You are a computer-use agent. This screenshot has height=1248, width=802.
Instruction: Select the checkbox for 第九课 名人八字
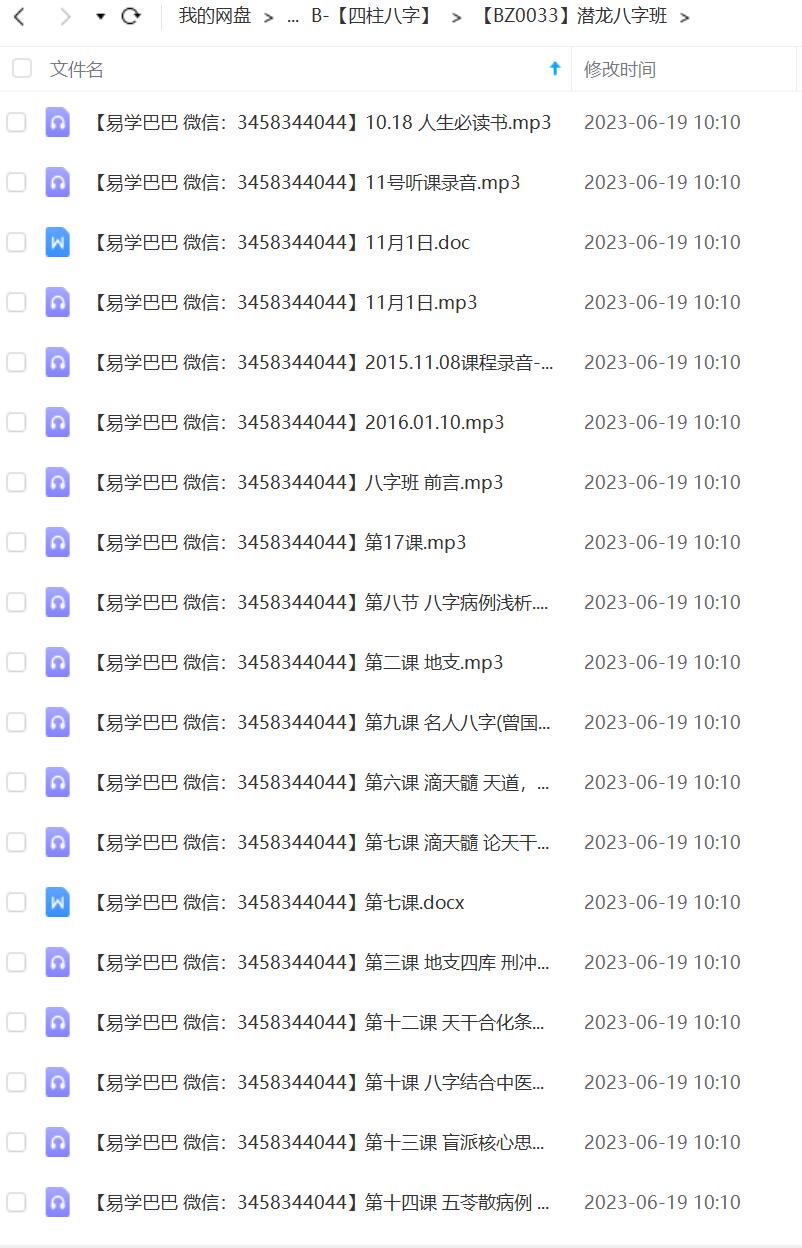[x=16, y=722]
